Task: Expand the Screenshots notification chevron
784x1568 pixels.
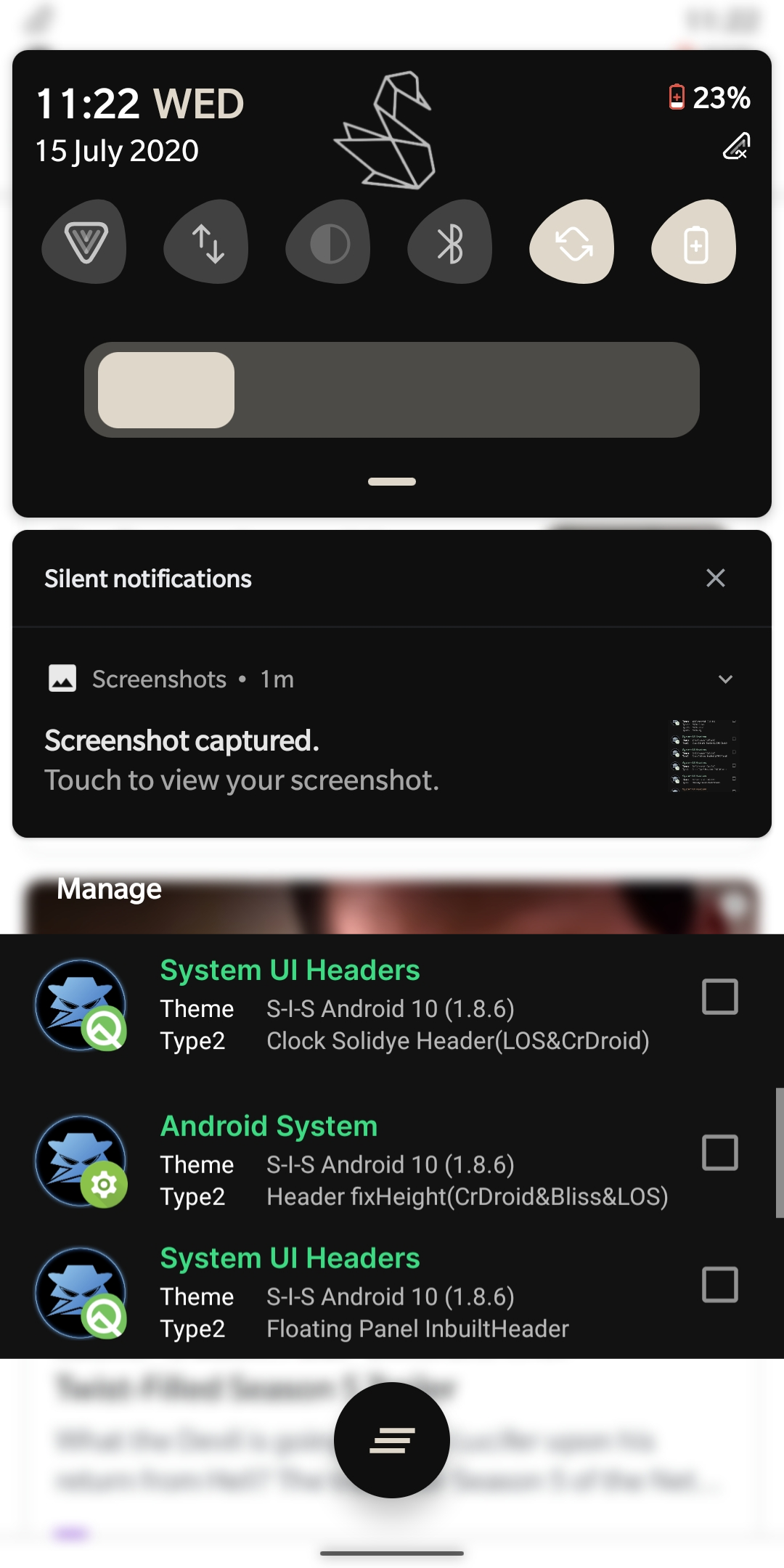Action: coord(725,679)
